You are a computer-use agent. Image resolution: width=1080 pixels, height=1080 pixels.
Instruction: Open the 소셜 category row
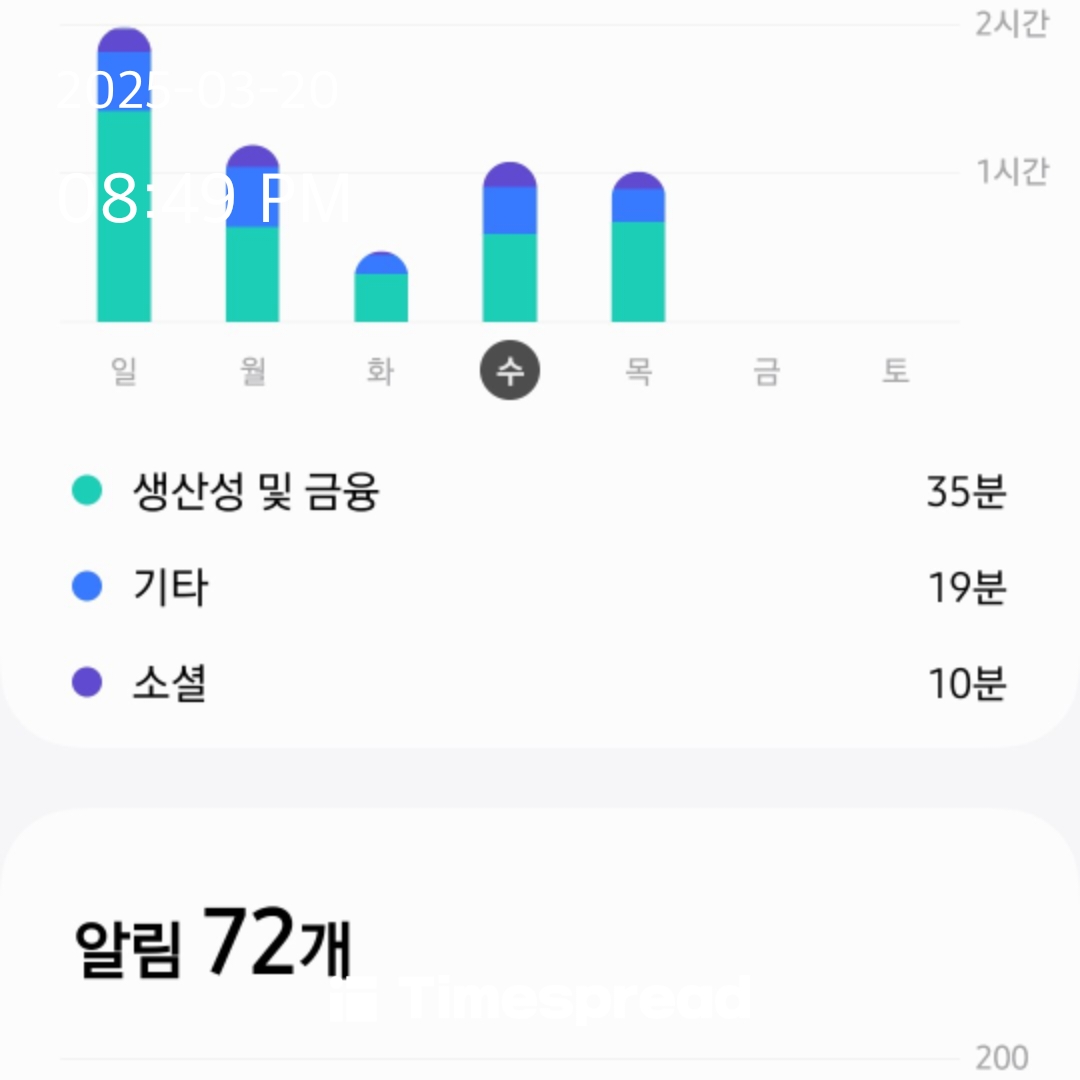540,684
